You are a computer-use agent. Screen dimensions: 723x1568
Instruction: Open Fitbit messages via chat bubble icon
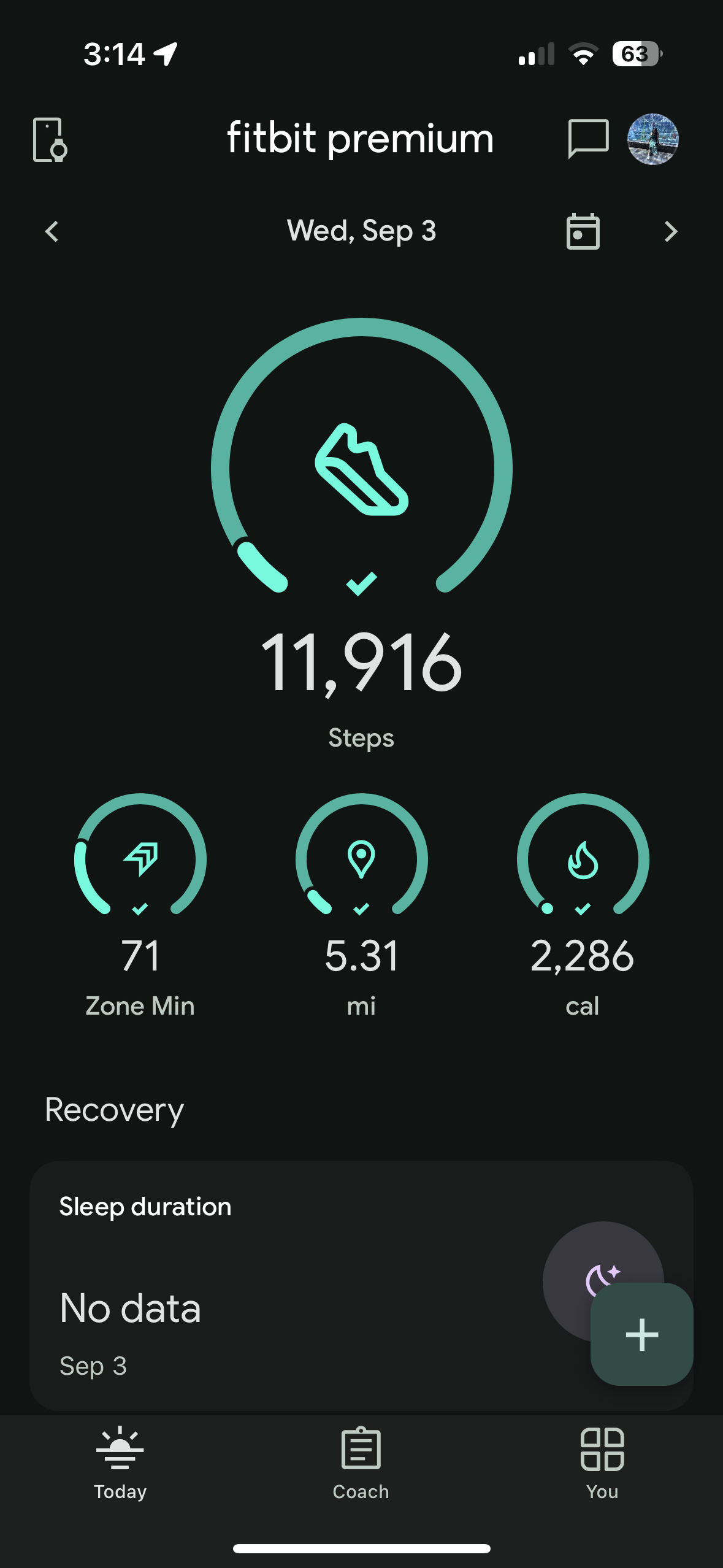[x=587, y=140]
